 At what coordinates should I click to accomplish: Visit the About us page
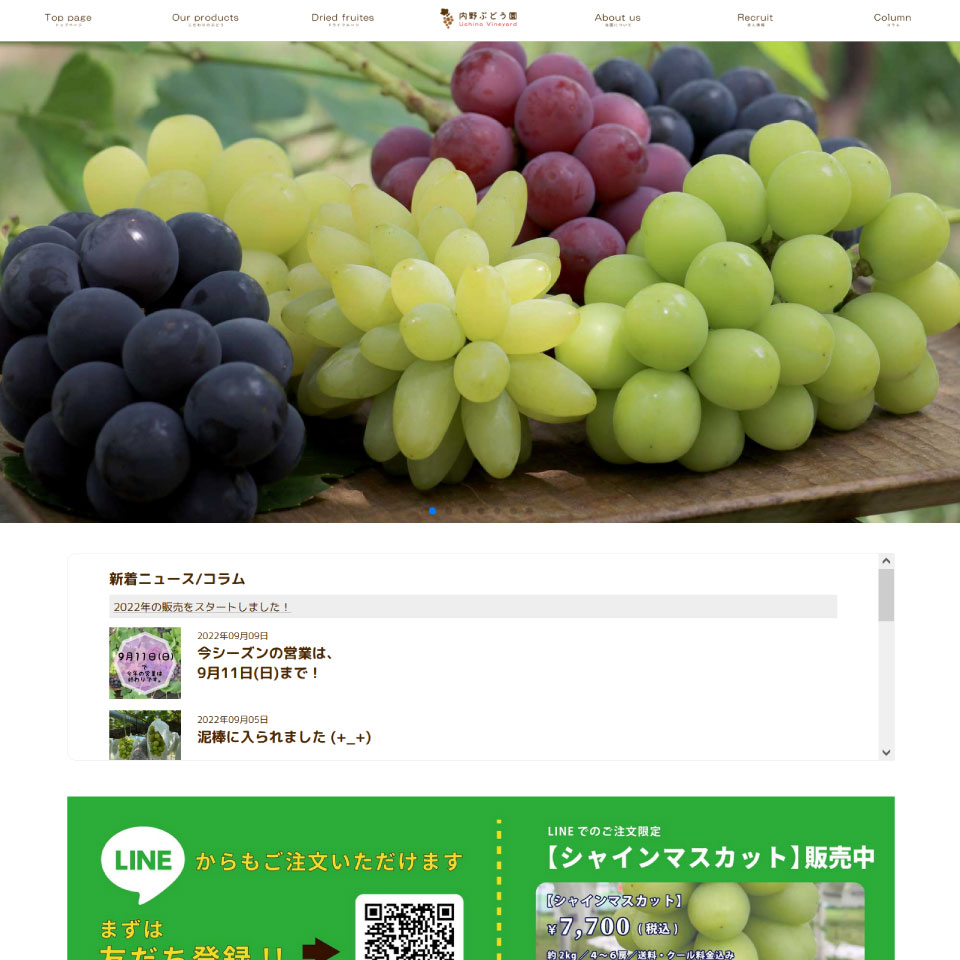617,18
